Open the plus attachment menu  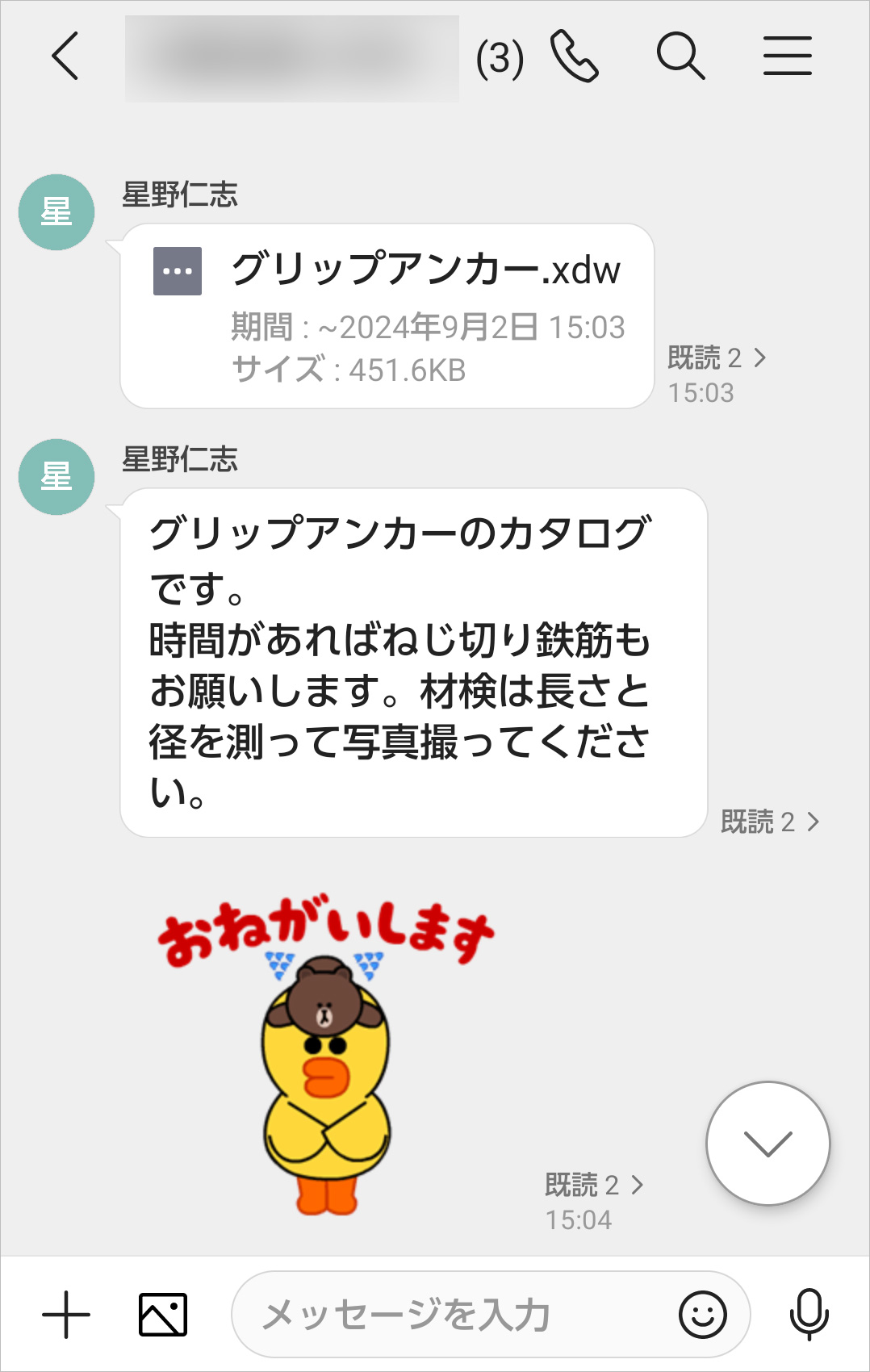[x=66, y=1315]
